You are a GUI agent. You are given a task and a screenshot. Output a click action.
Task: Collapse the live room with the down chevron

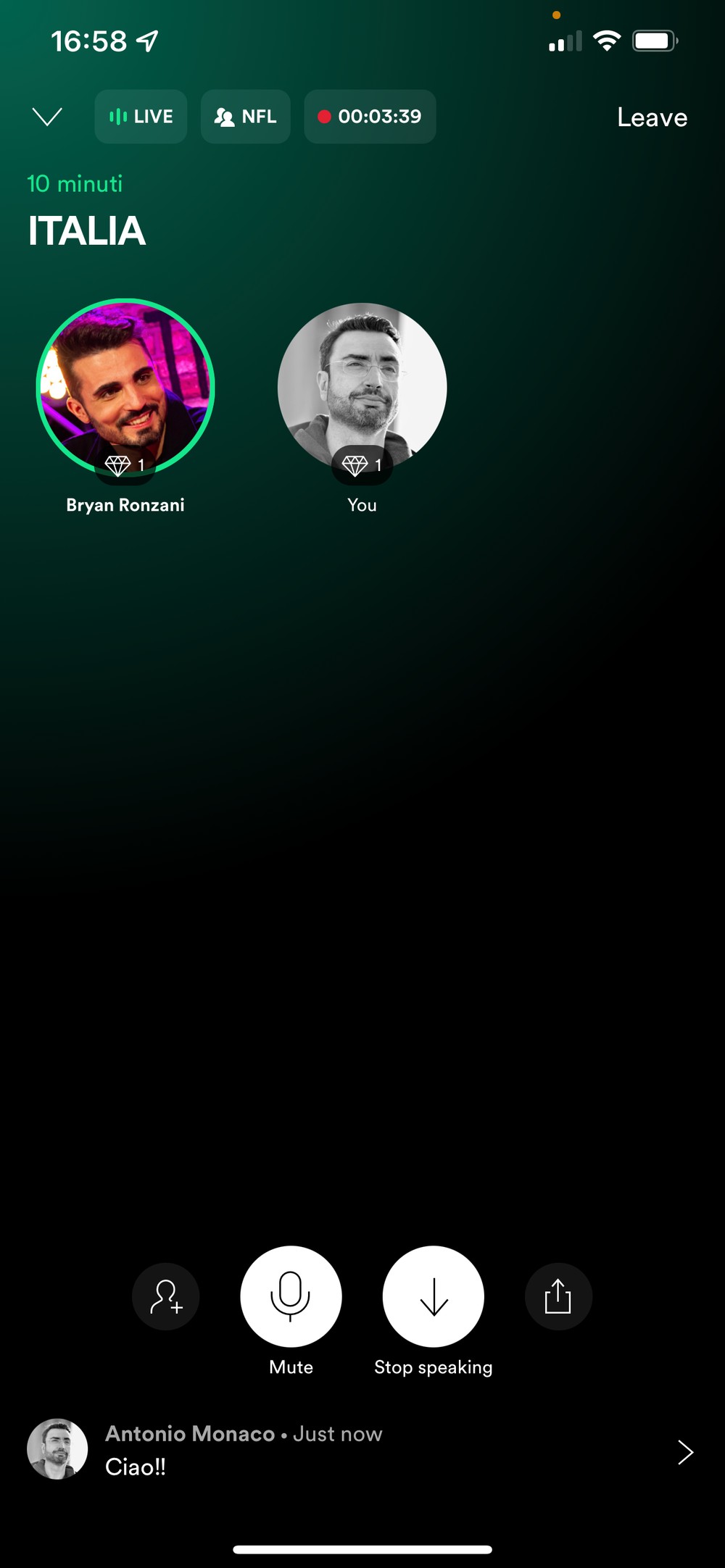pyautogui.click(x=47, y=117)
